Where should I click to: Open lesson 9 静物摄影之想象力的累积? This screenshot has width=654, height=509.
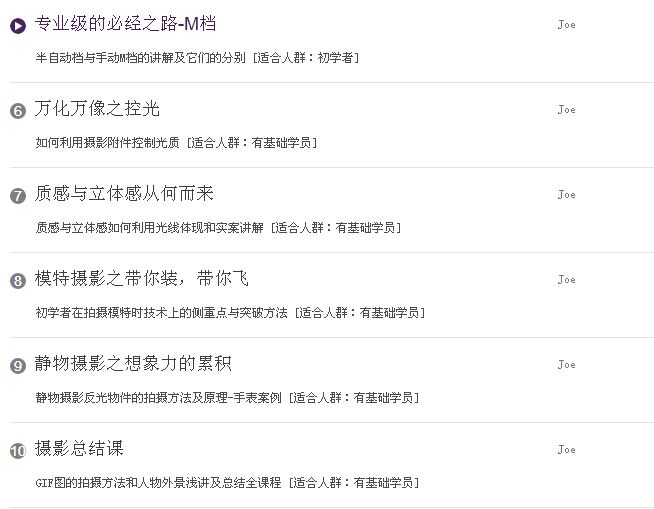(133, 363)
